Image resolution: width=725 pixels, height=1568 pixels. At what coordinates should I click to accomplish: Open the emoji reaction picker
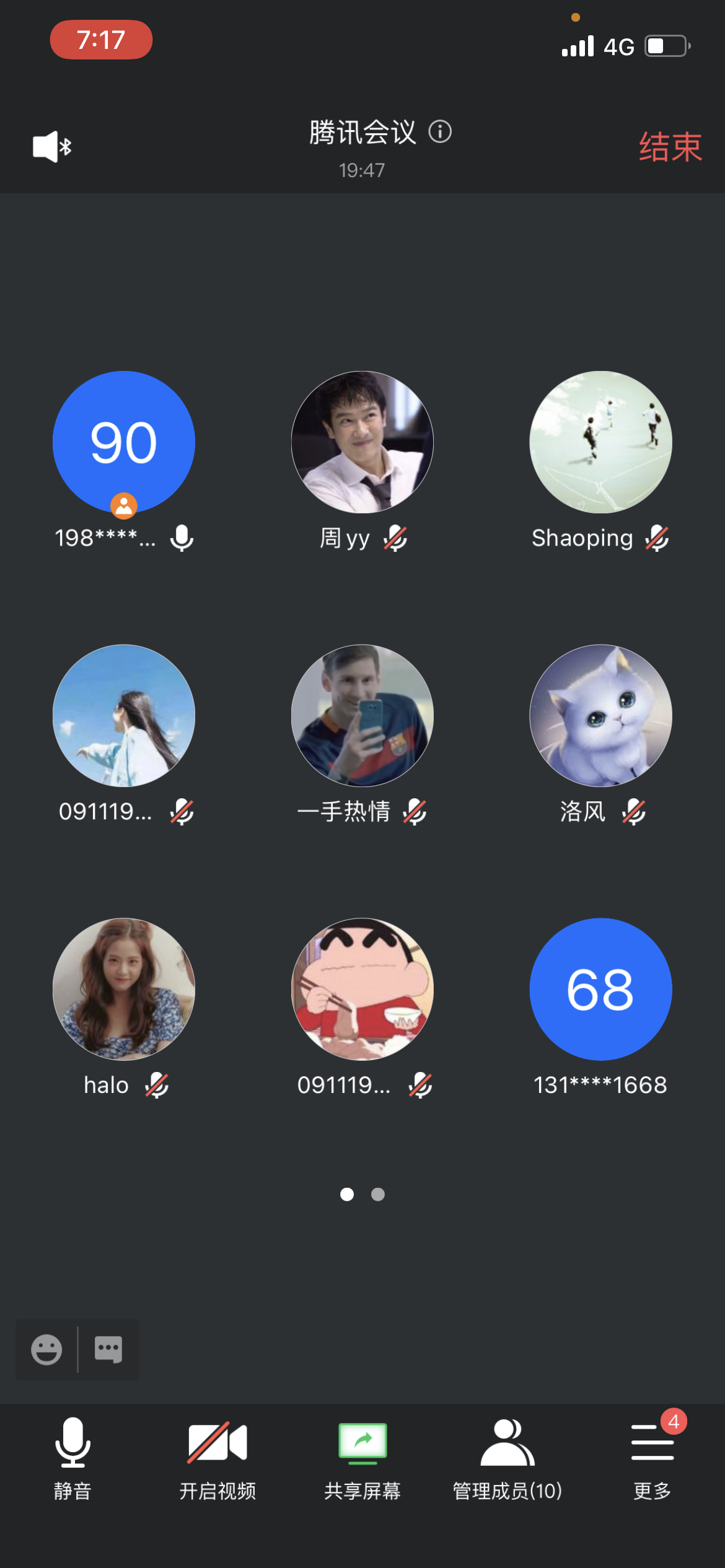point(46,1349)
